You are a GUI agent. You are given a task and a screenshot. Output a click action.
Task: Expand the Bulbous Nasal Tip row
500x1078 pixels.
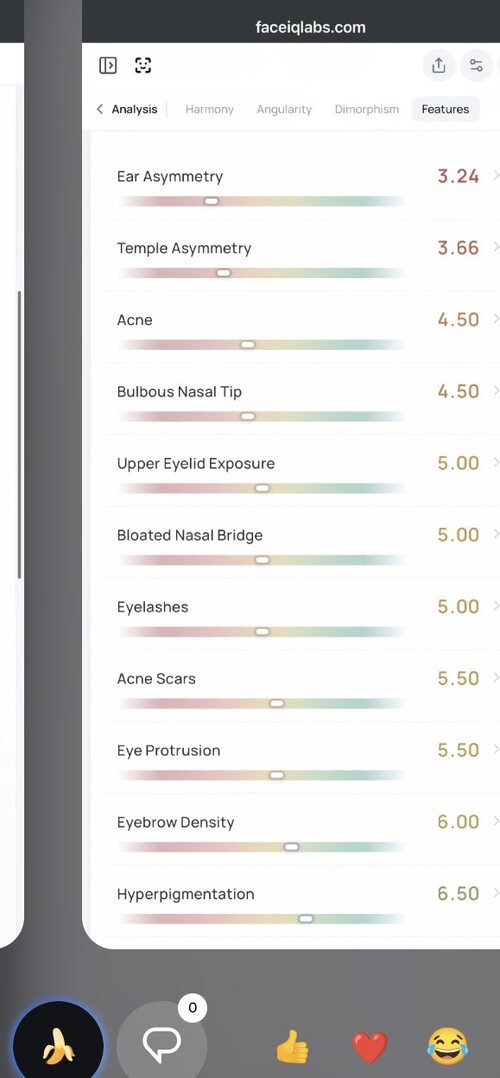(303, 401)
